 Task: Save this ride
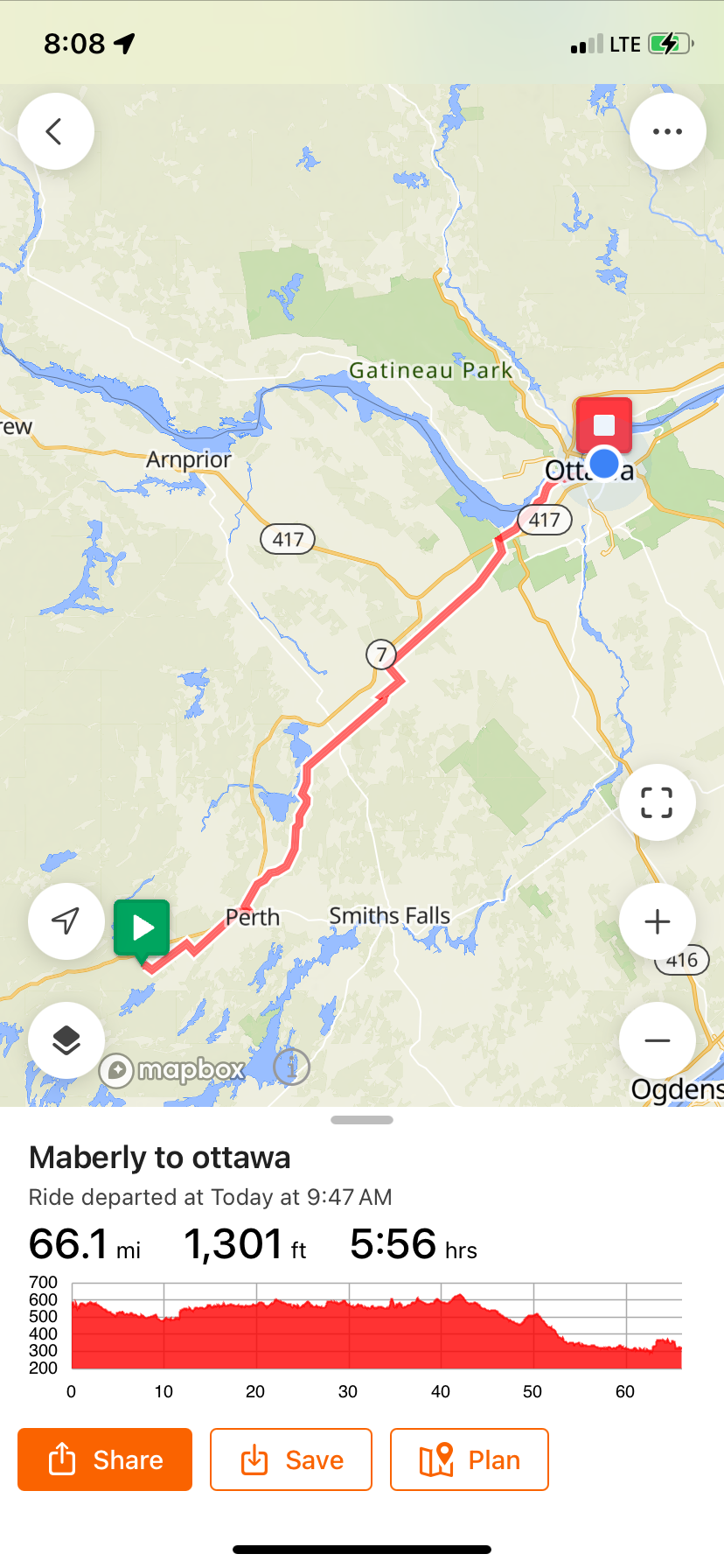coord(291,1459)
